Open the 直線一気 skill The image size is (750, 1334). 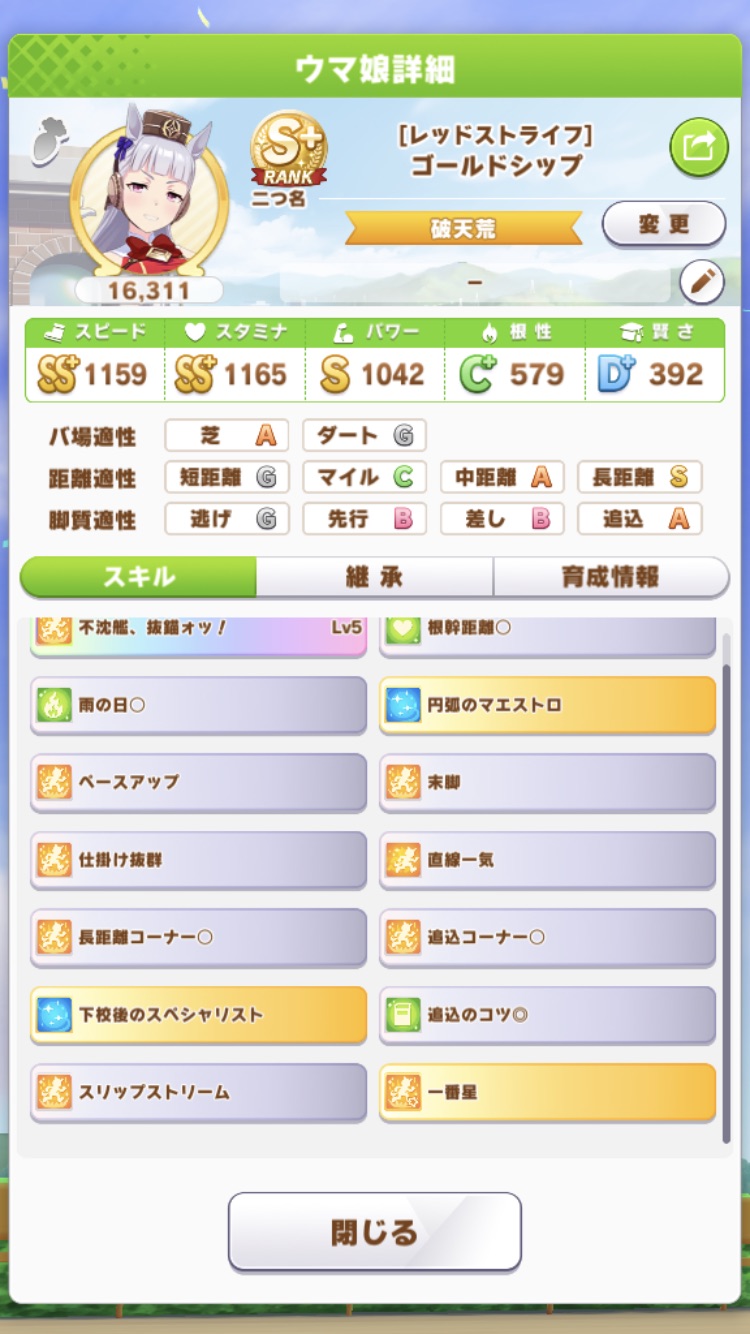[x=548, y=860]
